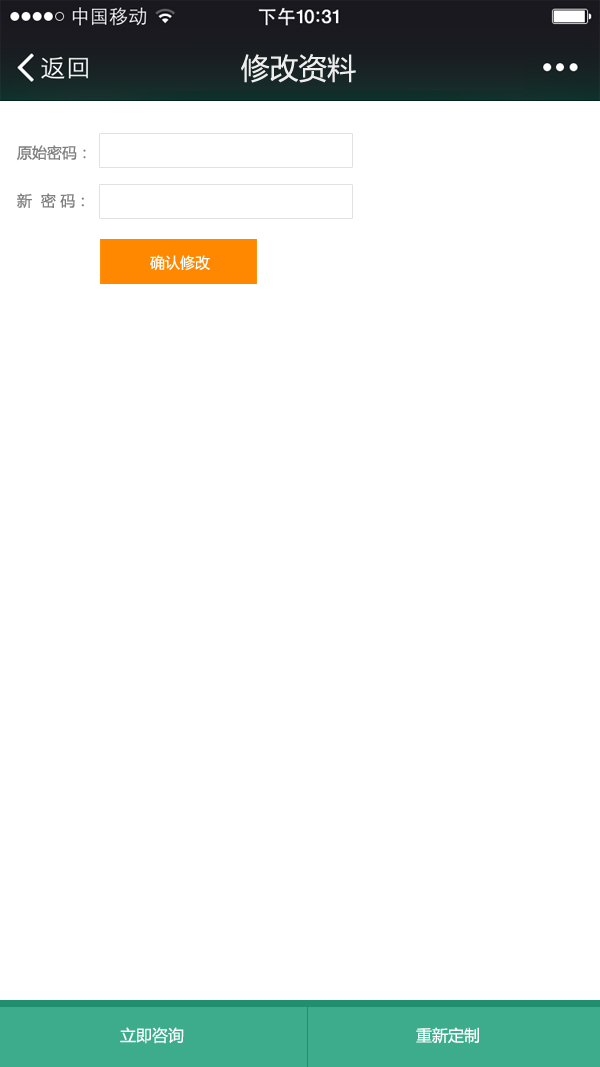Tap the 原始密码 input field
This screenshot has height=1067, width=600.
pyautogui.click(x=226, y=150)
